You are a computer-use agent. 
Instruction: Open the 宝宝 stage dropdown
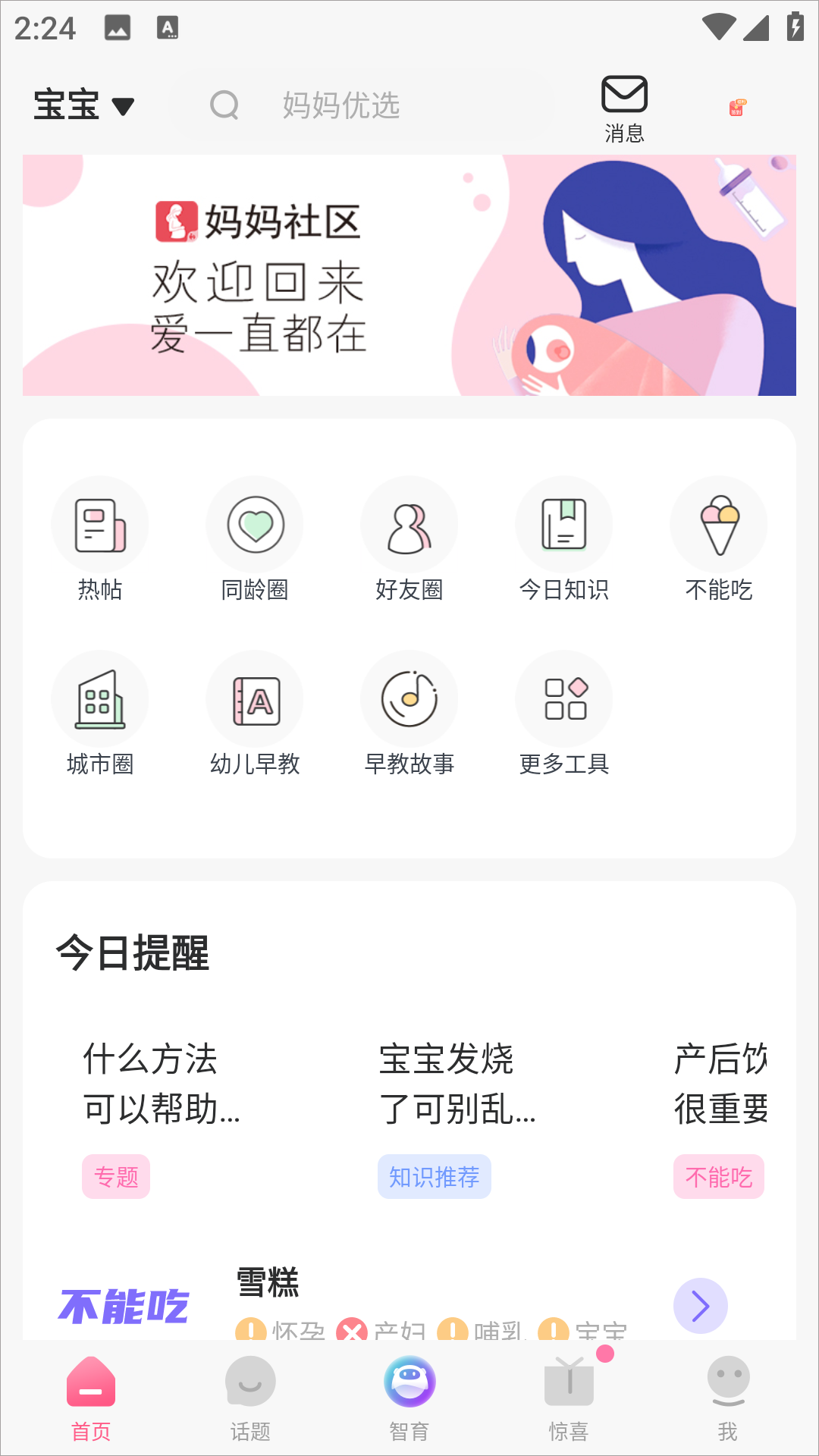[x=83, y=105]
